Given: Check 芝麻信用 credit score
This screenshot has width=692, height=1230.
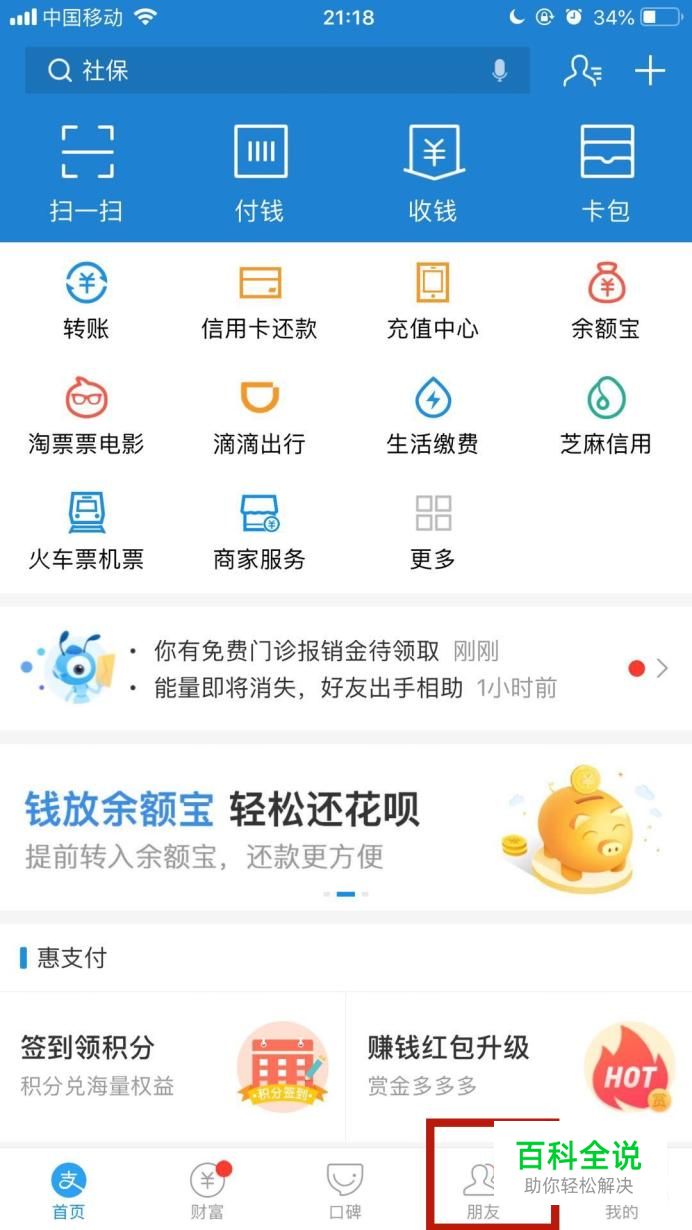Looking at the screenshot, I should (606, 415).
